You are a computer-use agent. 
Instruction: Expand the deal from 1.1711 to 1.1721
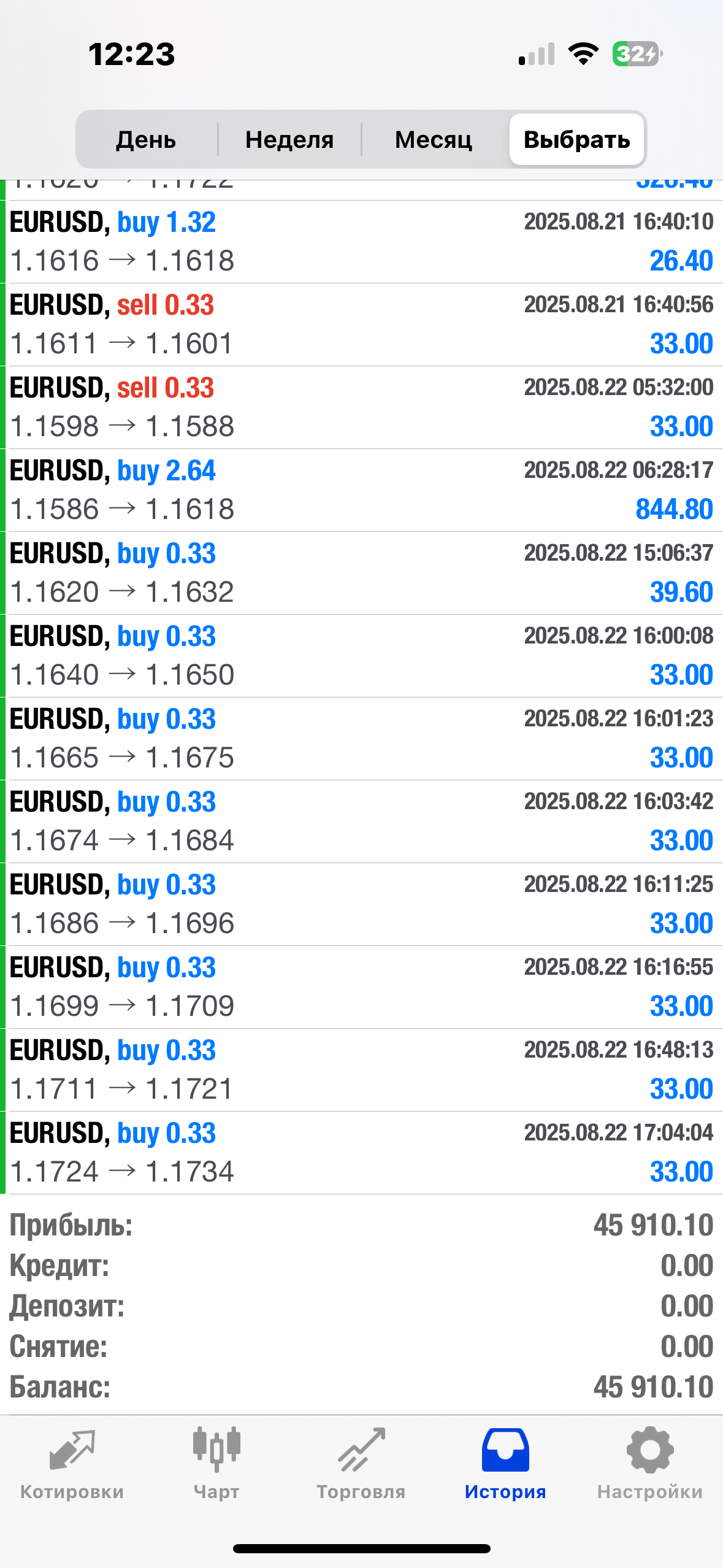click(361, 1070)
